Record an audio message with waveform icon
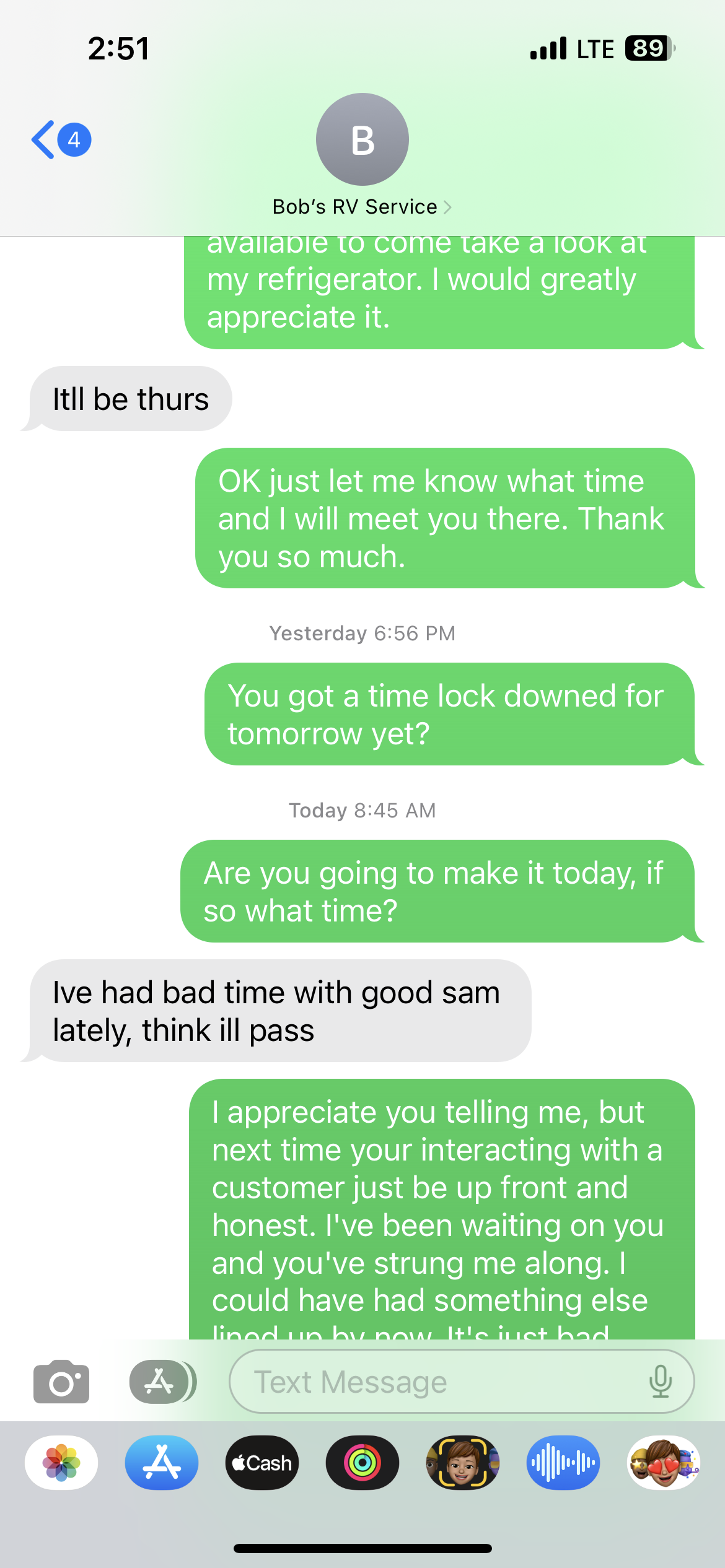 click(x=563, y=1463)
